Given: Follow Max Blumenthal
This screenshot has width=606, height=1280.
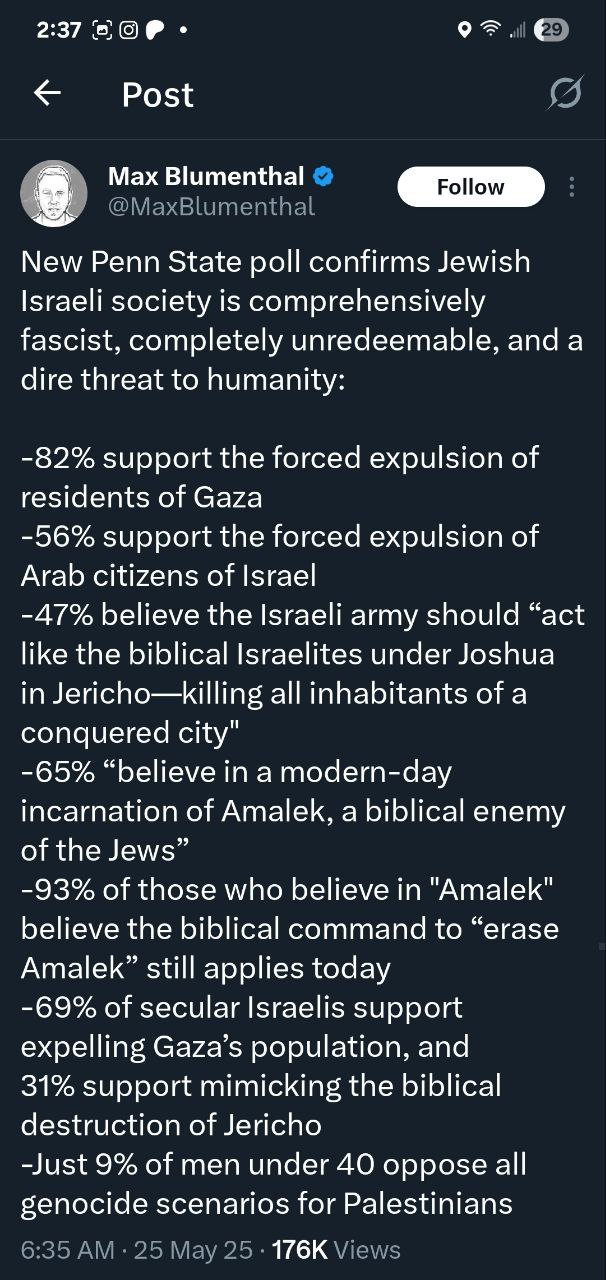Looking at the screenshot, I should (470, 187).
